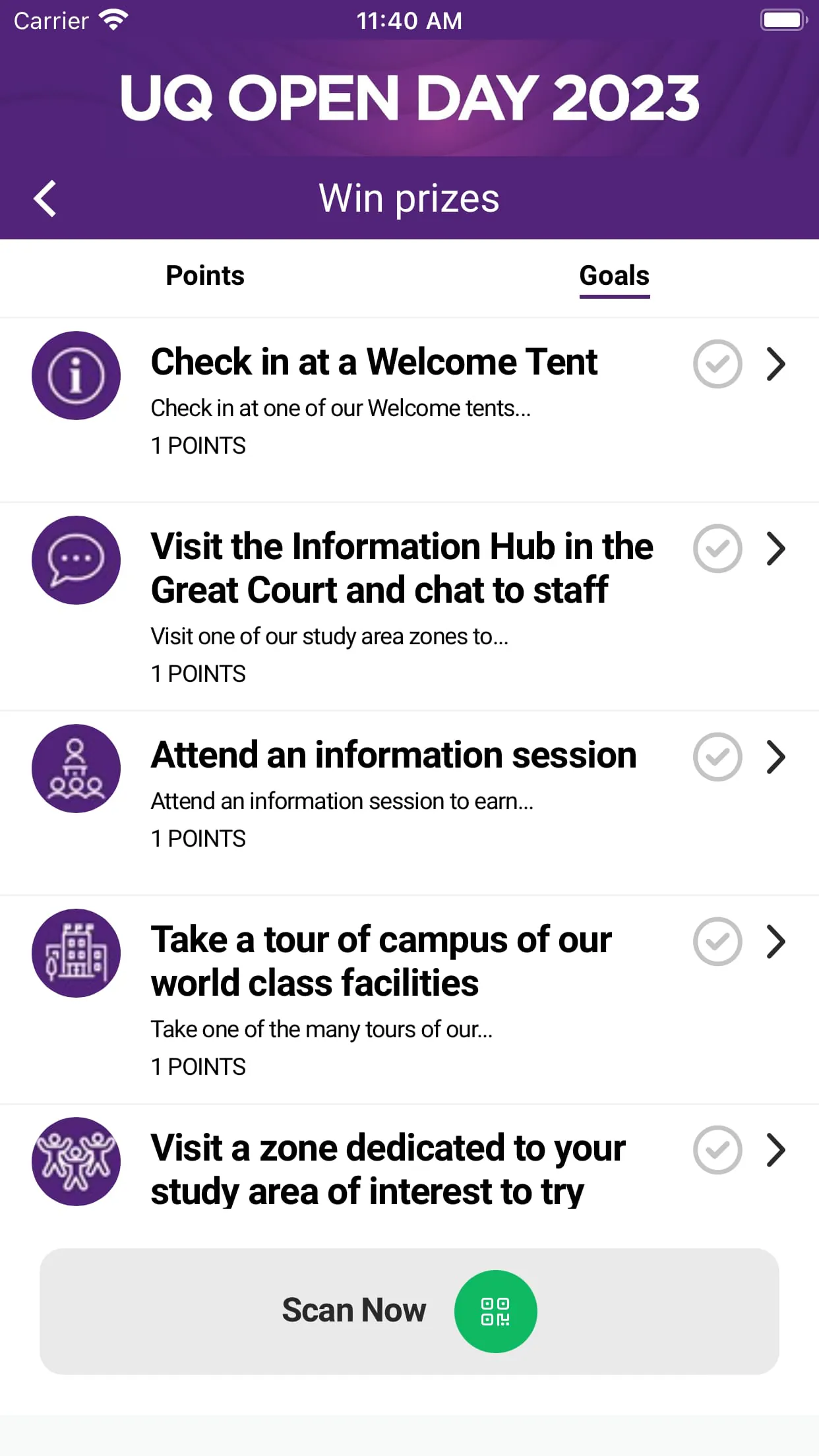Check off the Attend an information session goal
The image size is (819, 1456).
[x=717, y=758]
